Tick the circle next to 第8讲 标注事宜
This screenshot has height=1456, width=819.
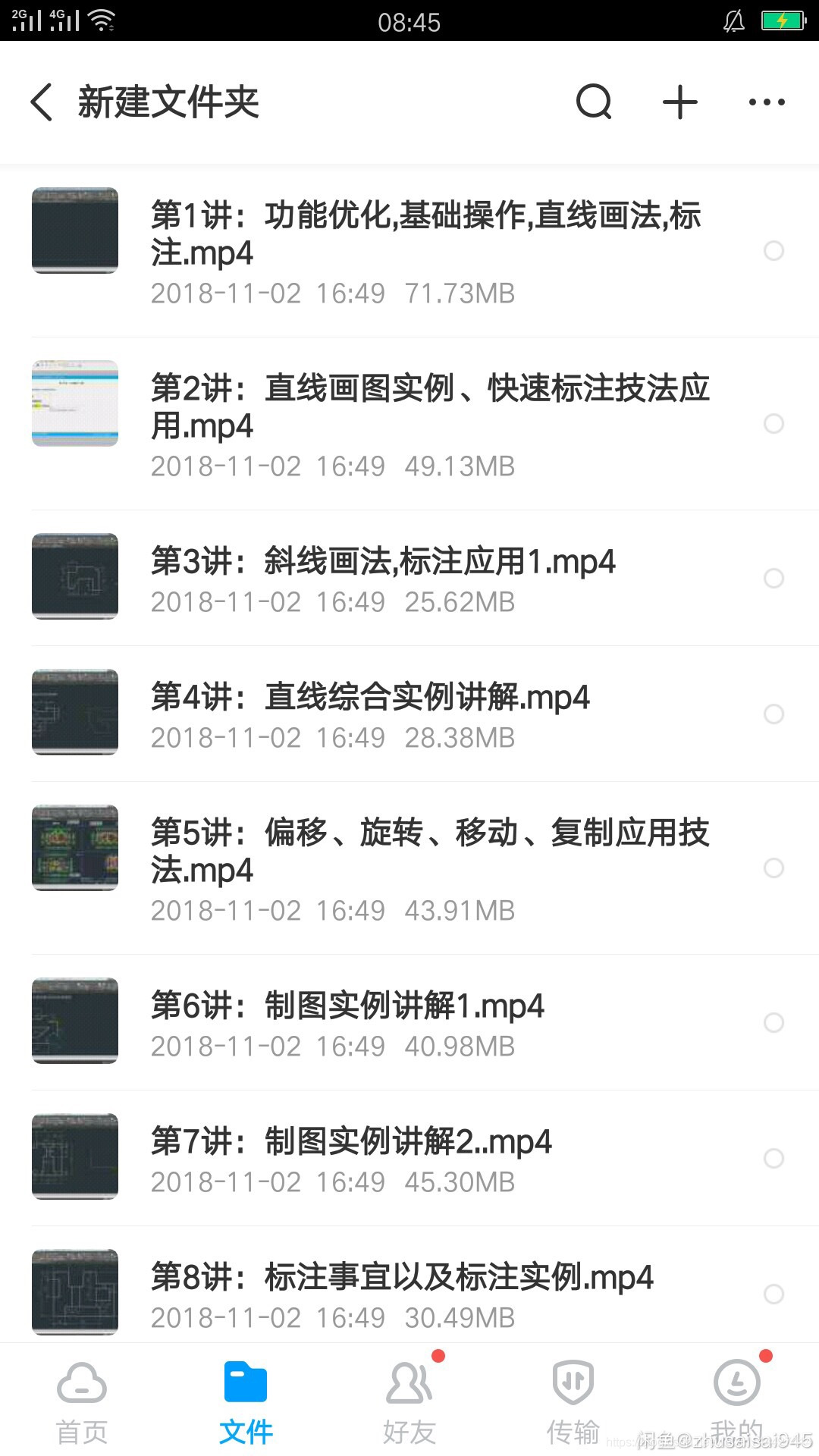[773, 1294]
